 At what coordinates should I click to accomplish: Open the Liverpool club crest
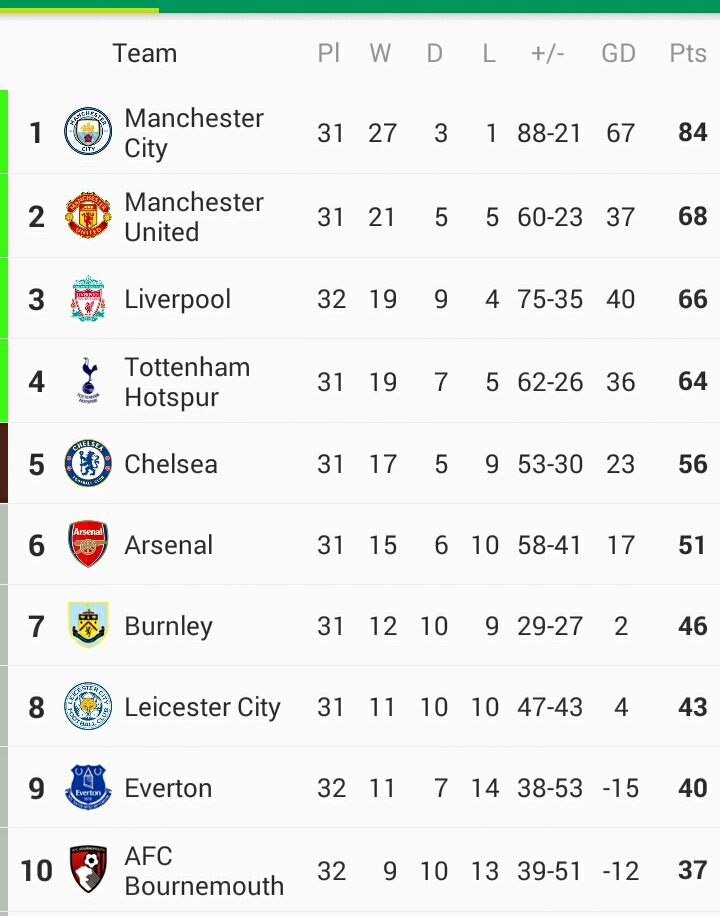tap(87, 298)
